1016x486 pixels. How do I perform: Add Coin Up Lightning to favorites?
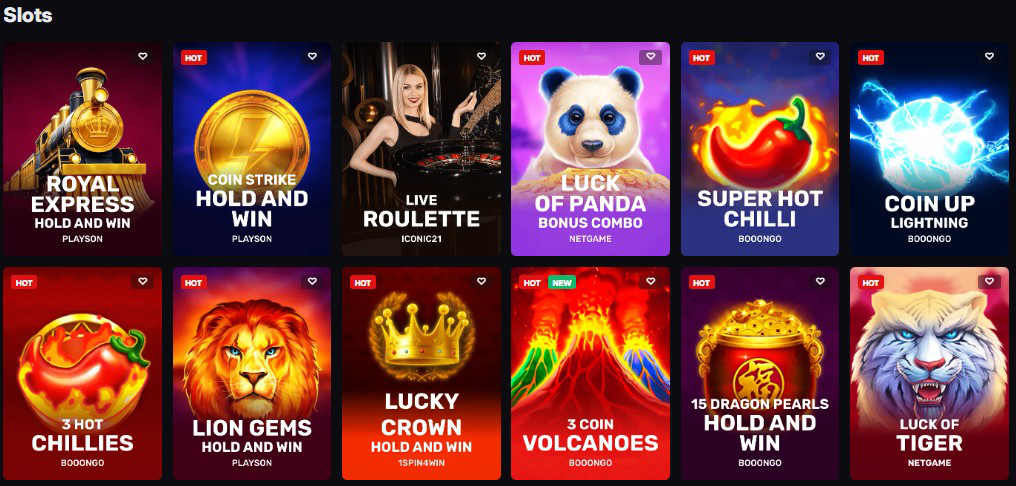[x=990, y=57]
